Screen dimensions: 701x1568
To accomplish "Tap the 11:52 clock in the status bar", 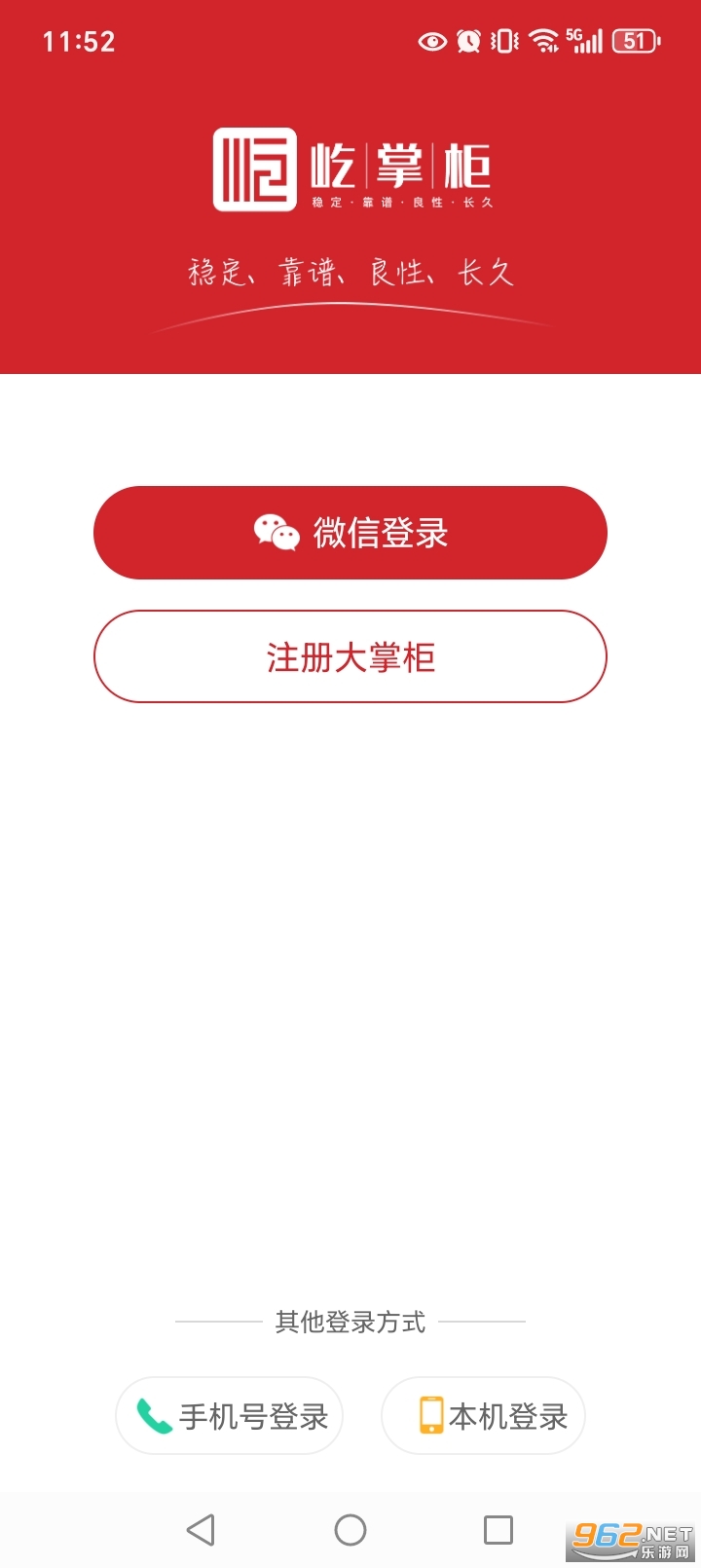I will click(81, 41).
